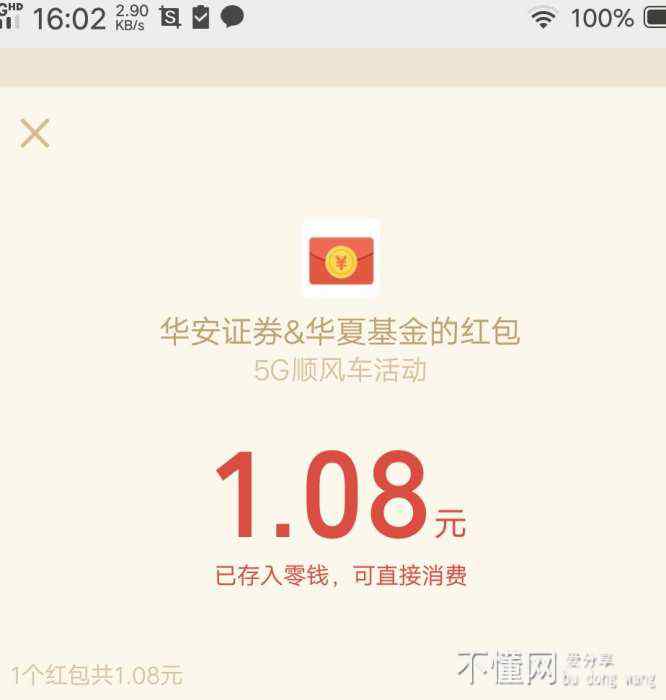Close the red packet detail page
The height and width of the screenshot is (700, 666).
35,133
